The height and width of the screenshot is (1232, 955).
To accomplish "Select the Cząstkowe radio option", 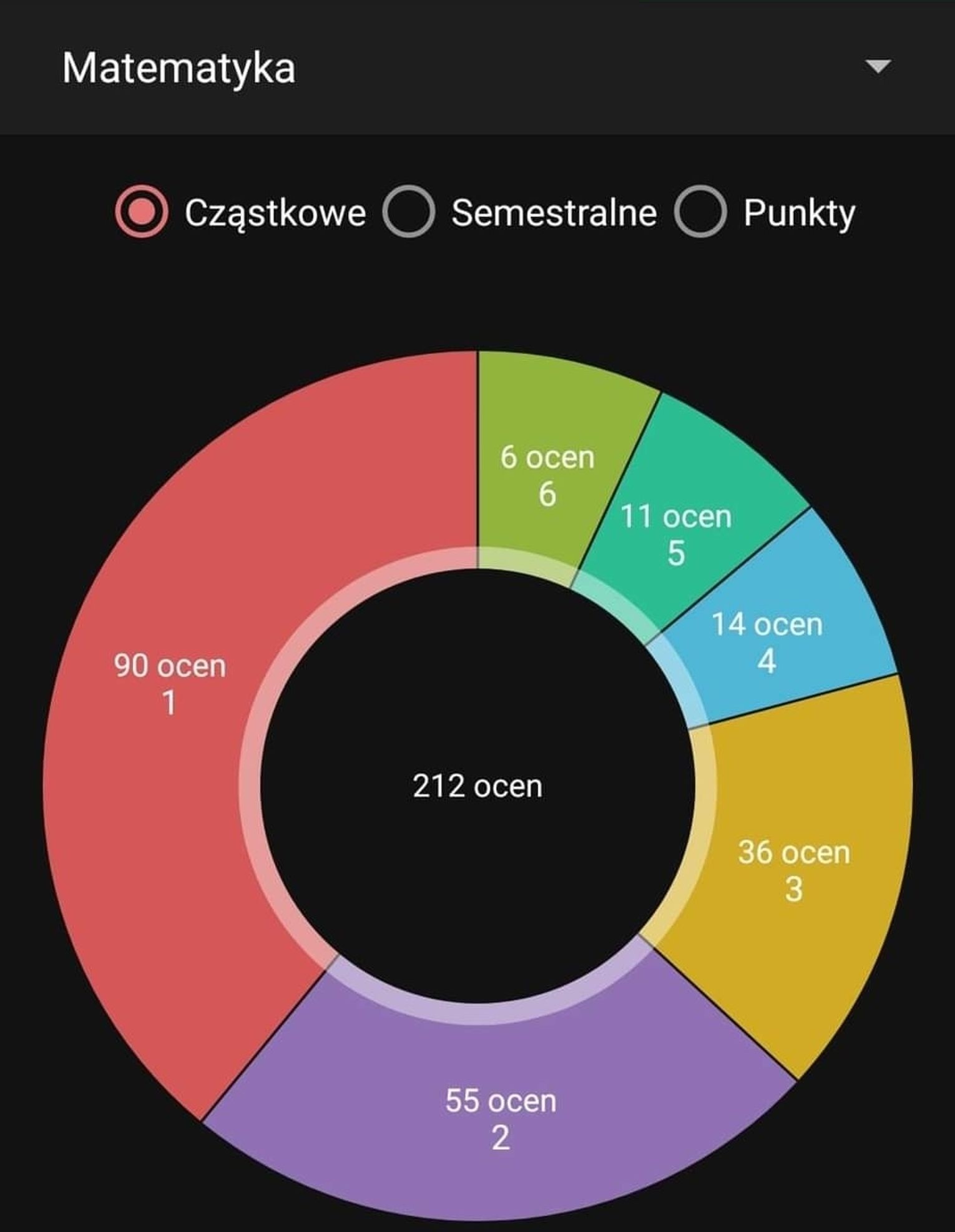I will (142, 212).
